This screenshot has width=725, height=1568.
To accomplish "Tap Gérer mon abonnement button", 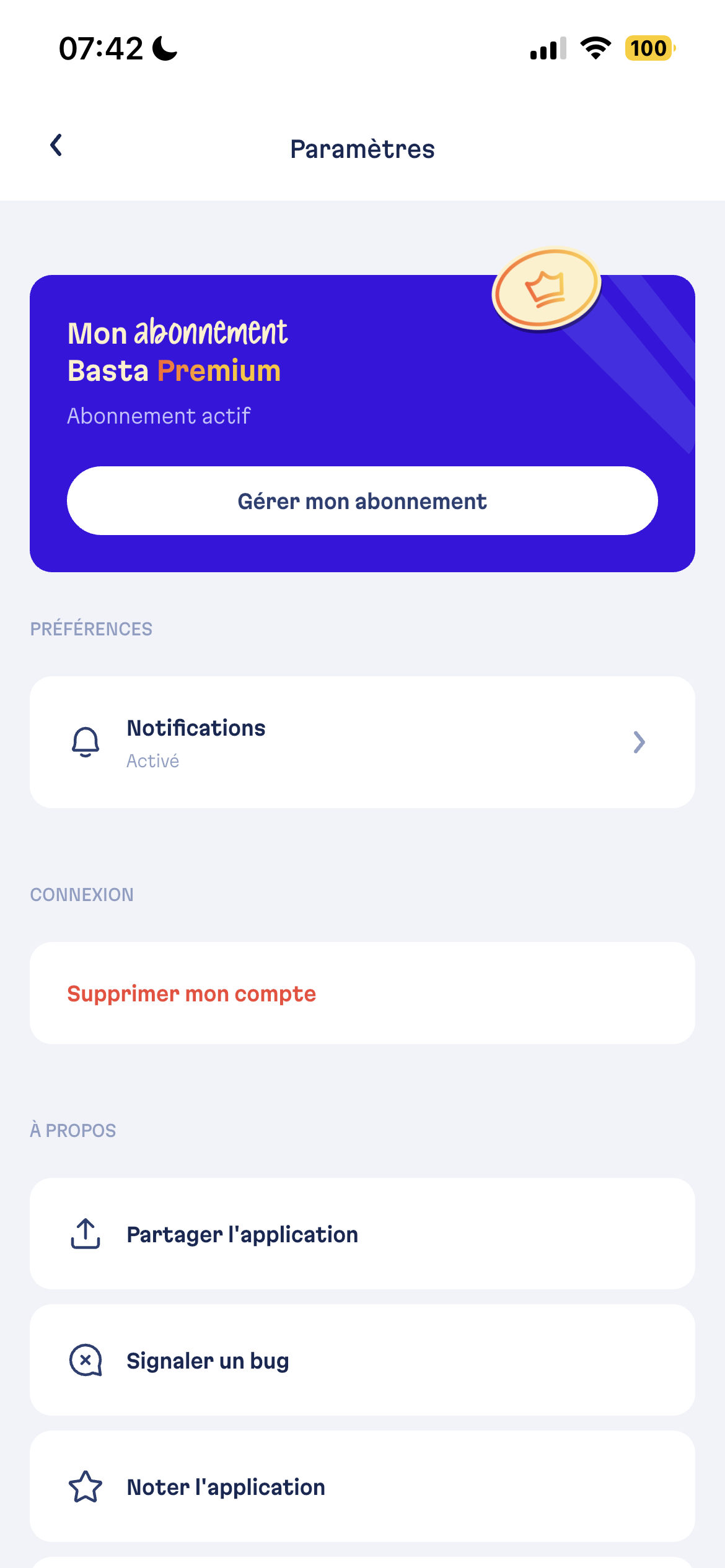I will pos(362,501).
